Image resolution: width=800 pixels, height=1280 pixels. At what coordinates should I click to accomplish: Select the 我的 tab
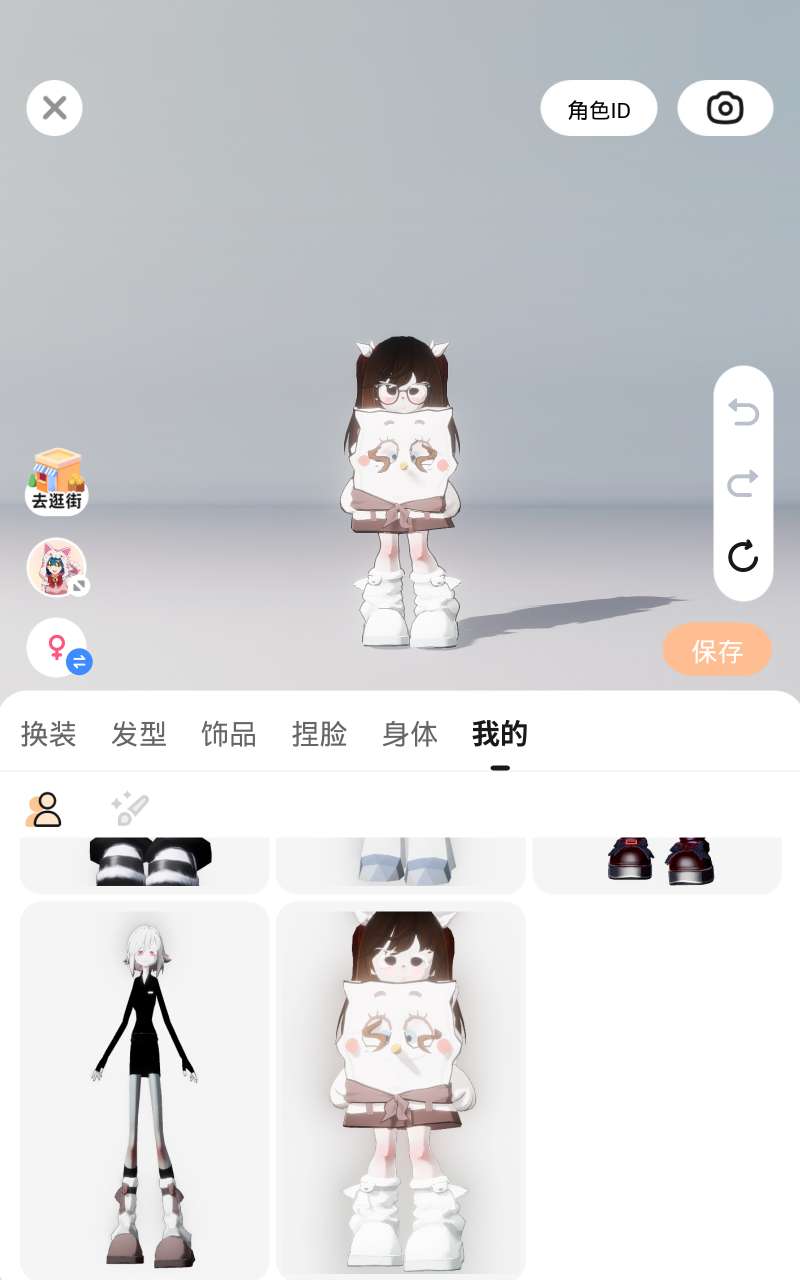coord(500,734)
